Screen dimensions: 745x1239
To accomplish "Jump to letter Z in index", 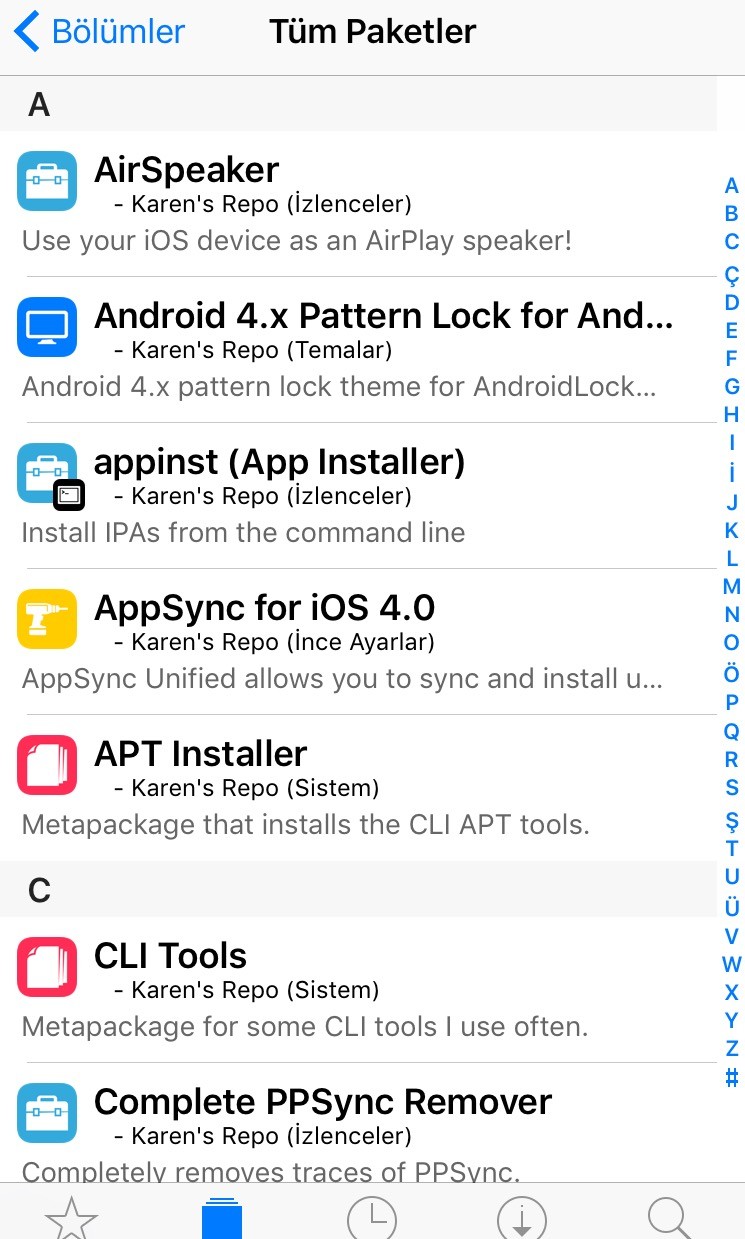I will pyautogui.click(x=732, y=1049).
